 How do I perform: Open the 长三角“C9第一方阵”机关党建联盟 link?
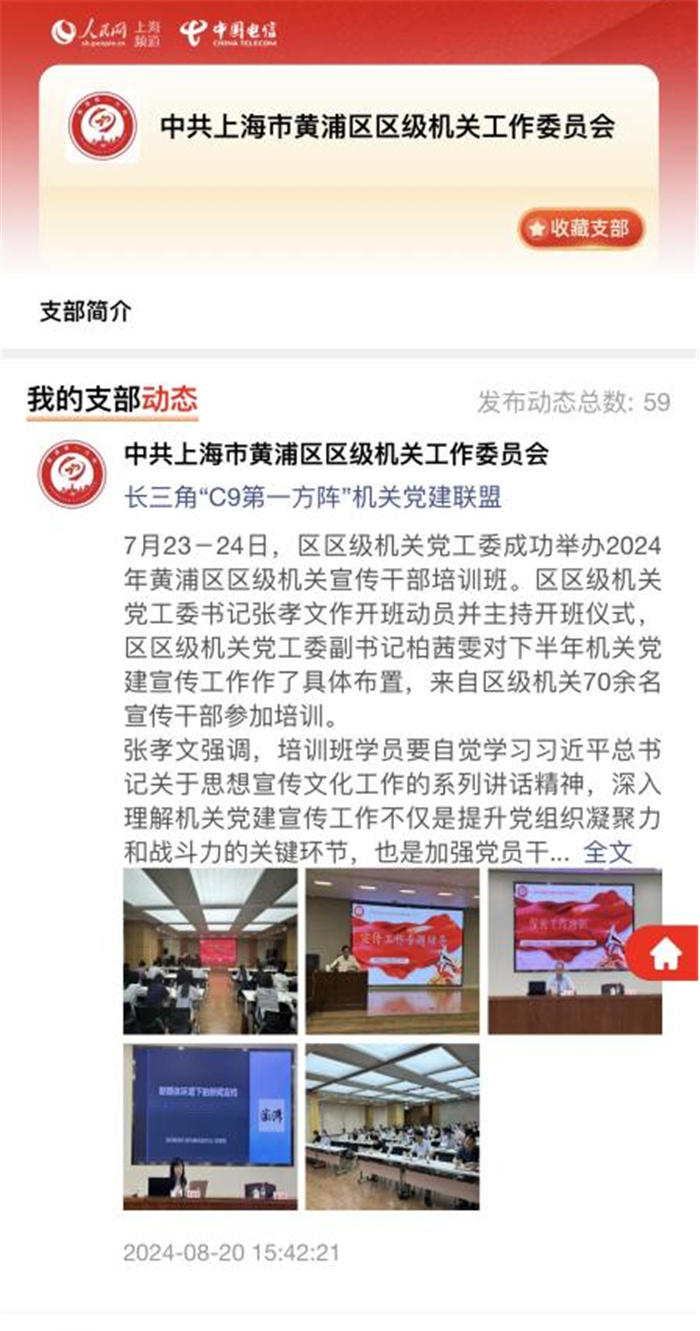pos(312,497)
